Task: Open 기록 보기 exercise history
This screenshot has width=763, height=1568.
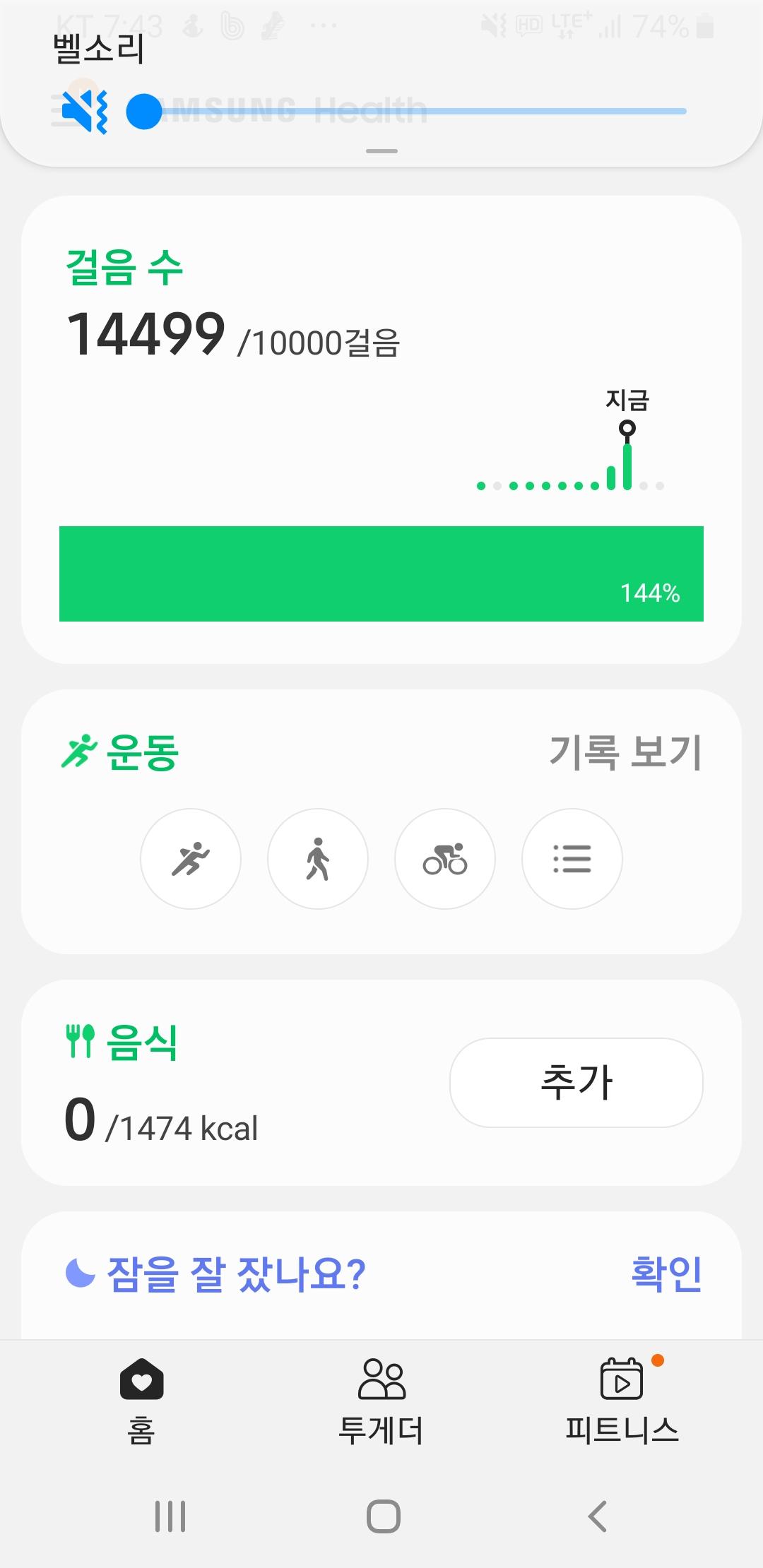Action: tap(625, 752)
